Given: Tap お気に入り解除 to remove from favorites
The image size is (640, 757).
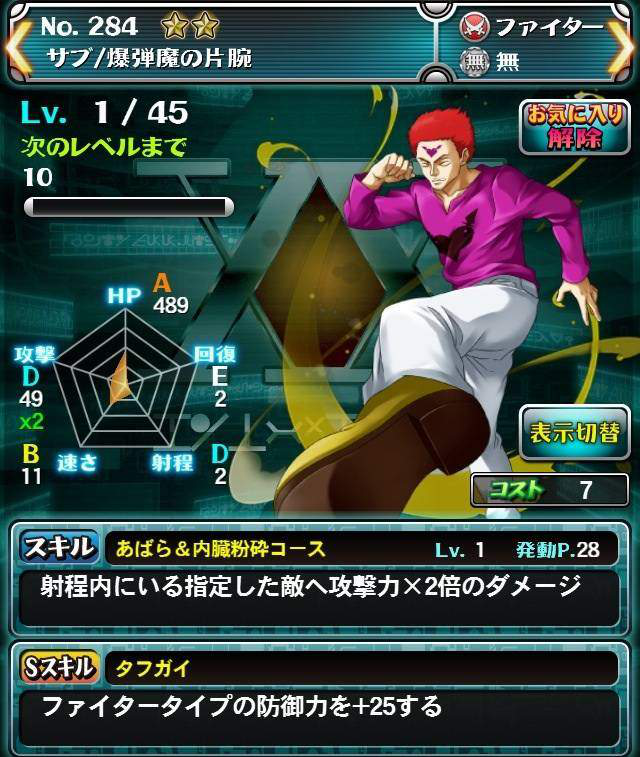Looking at the screenshot, I should (573, 126).
